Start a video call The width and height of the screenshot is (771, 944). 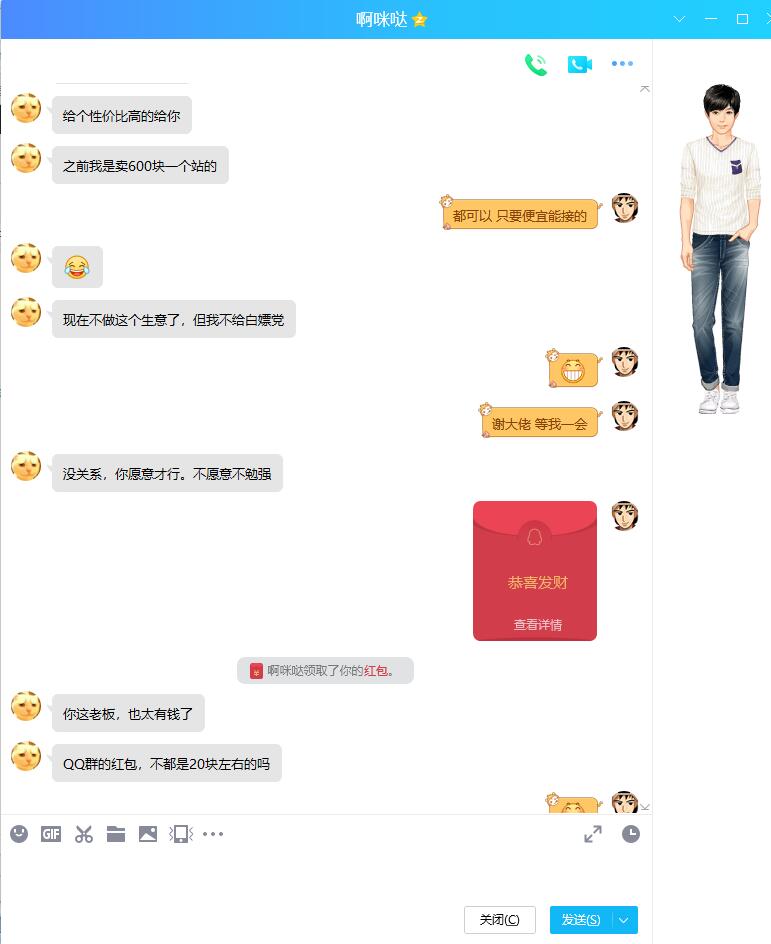coord(579,64)
